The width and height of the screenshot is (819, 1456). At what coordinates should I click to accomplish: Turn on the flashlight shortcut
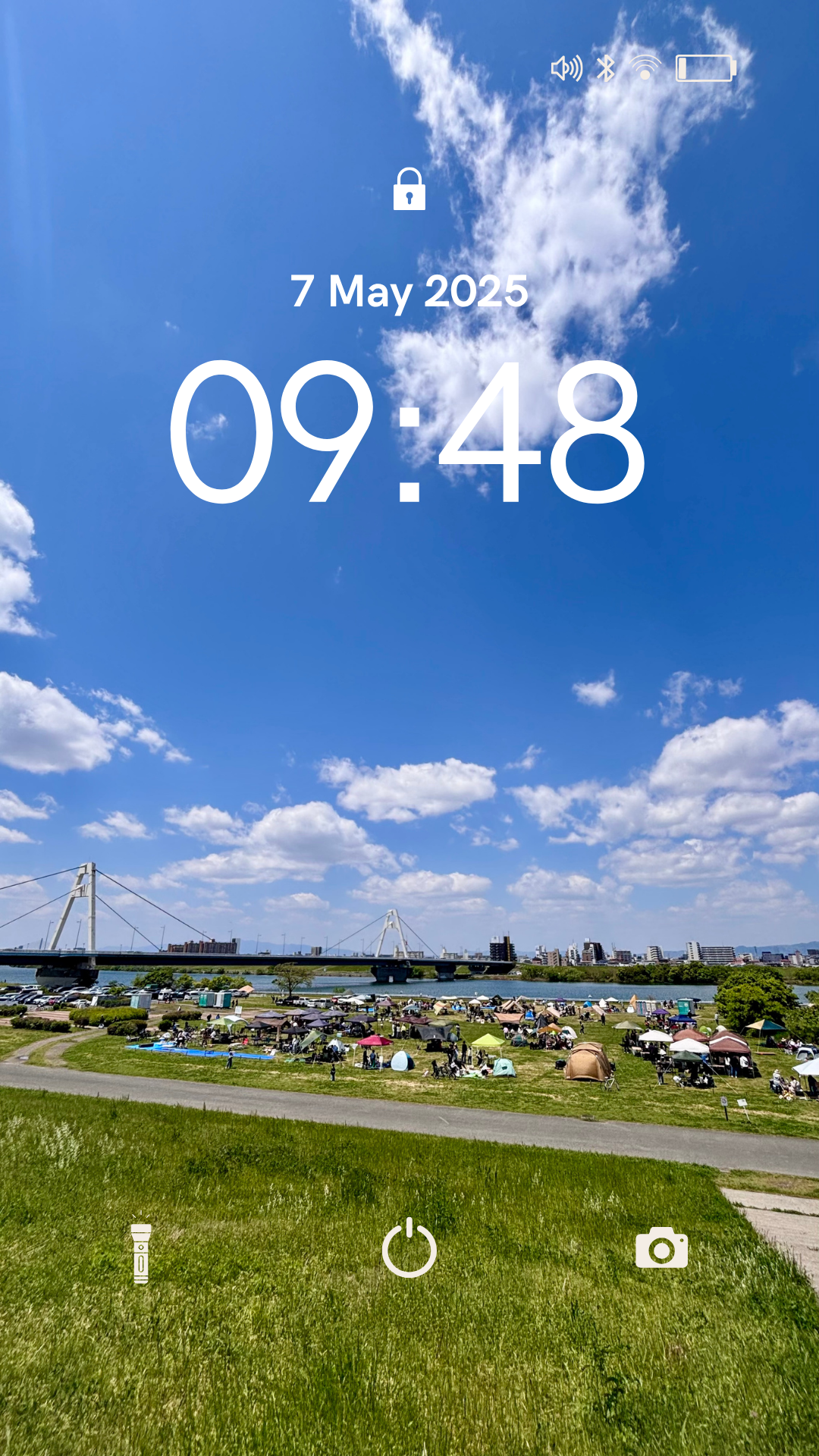coord(141,1253)
